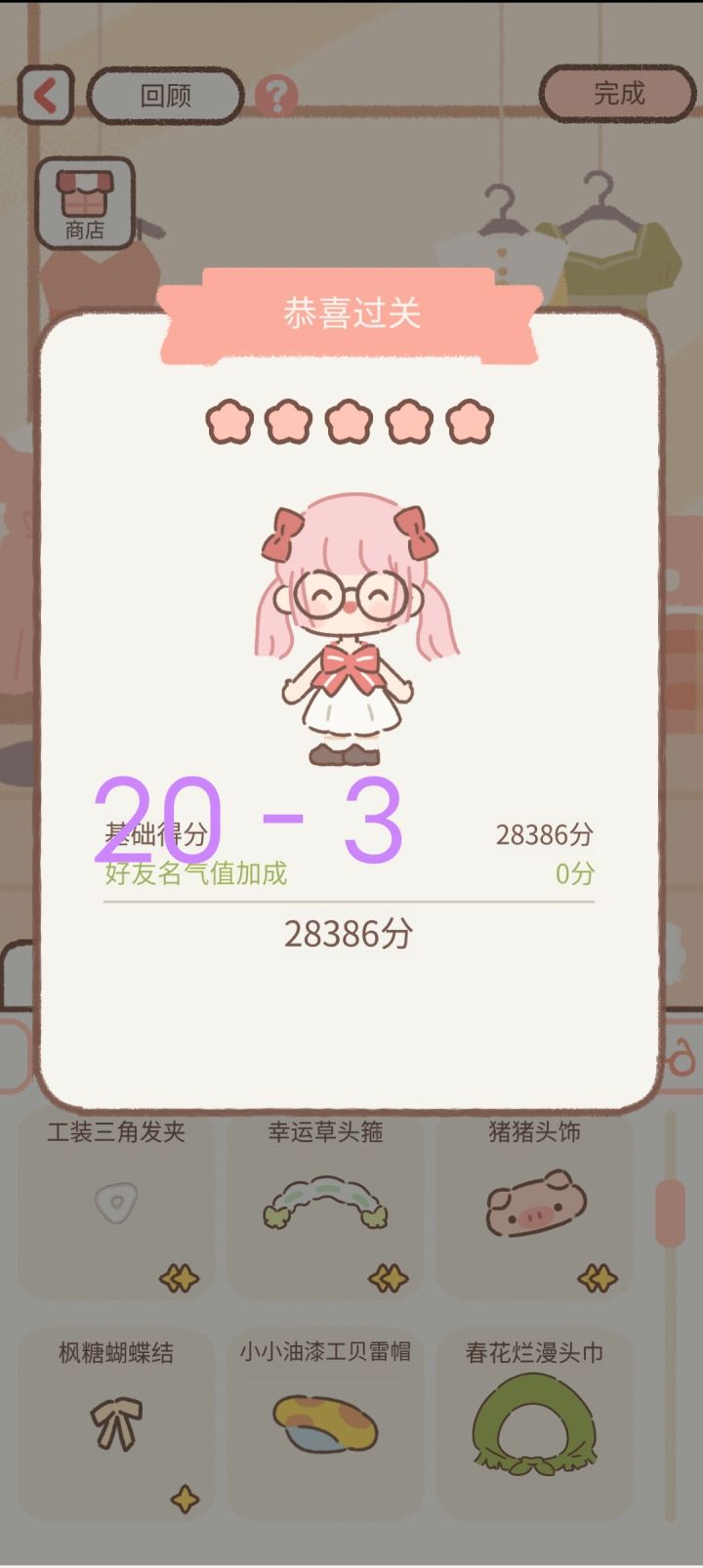Click the dressed-up character avatar
The height and width of the screenshot is (1568, 703).
351,625
